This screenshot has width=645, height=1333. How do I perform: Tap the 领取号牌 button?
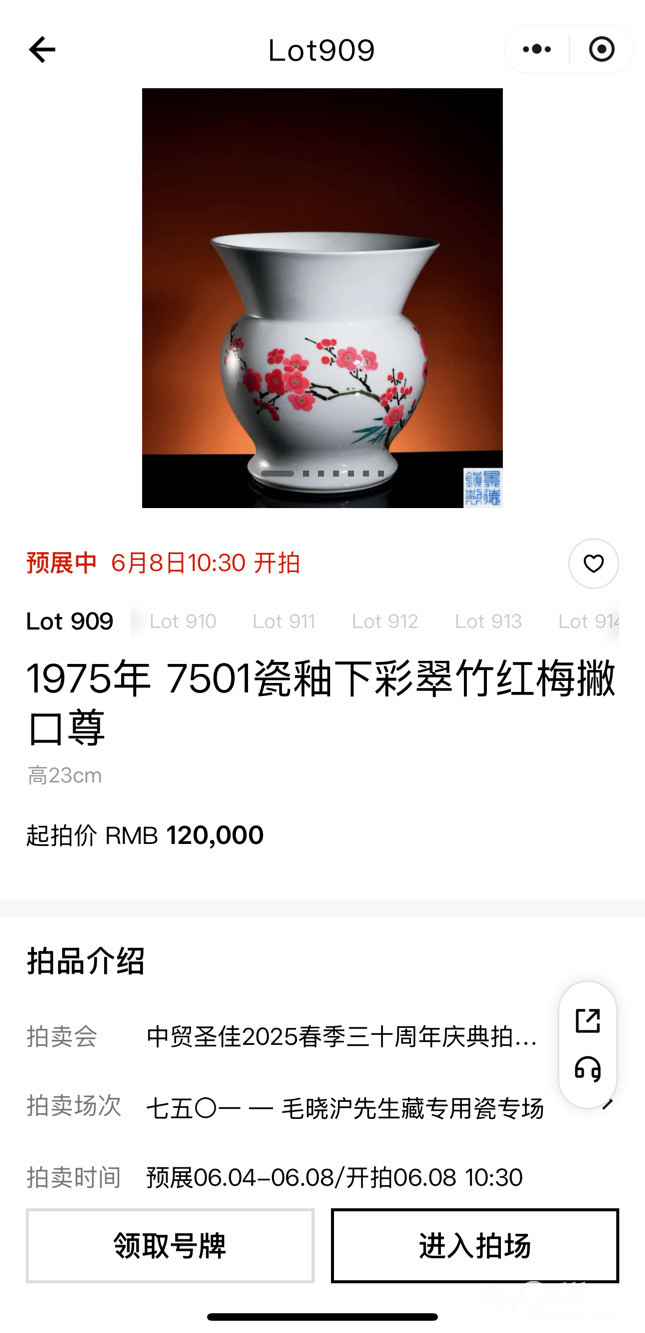tap(170, 1246)
